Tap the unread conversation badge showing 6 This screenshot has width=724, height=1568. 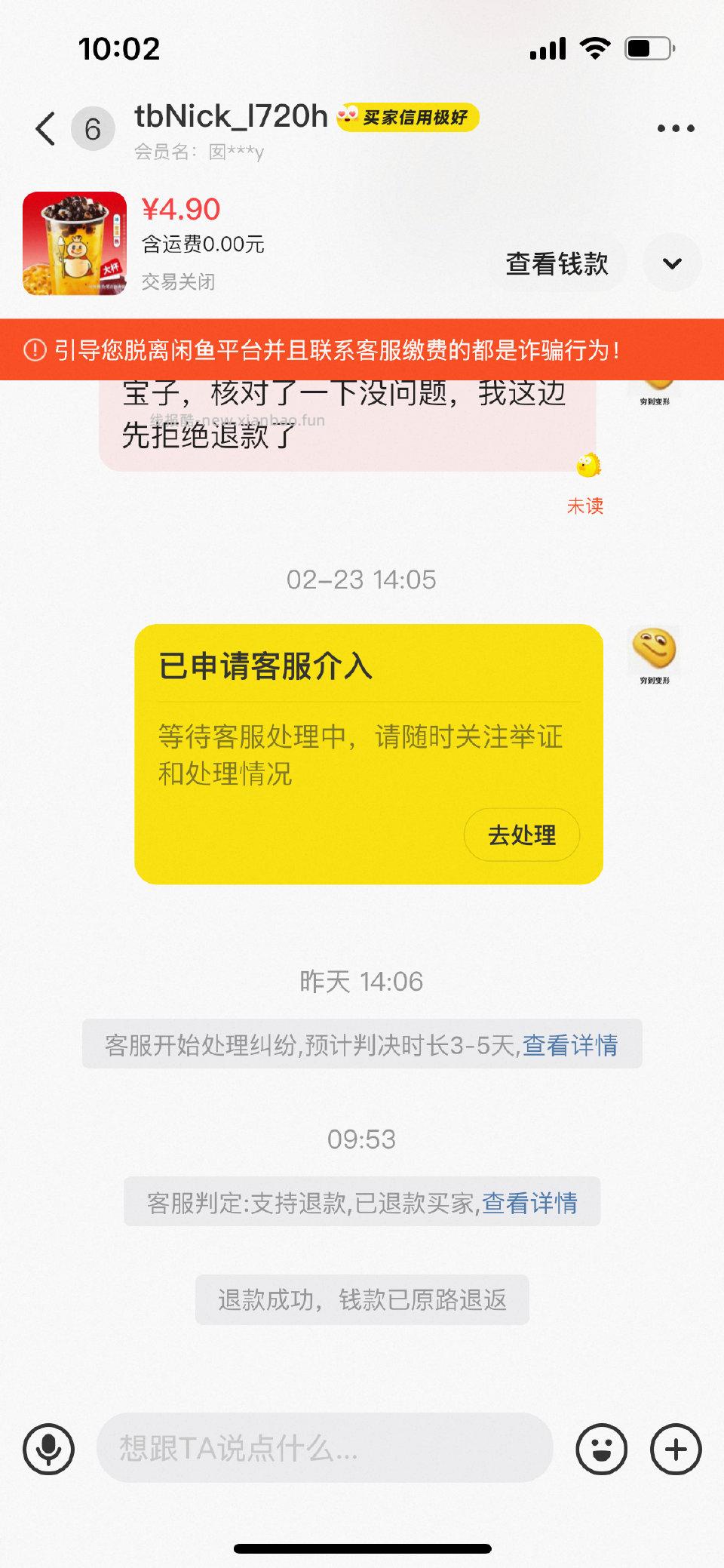(x=92, y=127)
